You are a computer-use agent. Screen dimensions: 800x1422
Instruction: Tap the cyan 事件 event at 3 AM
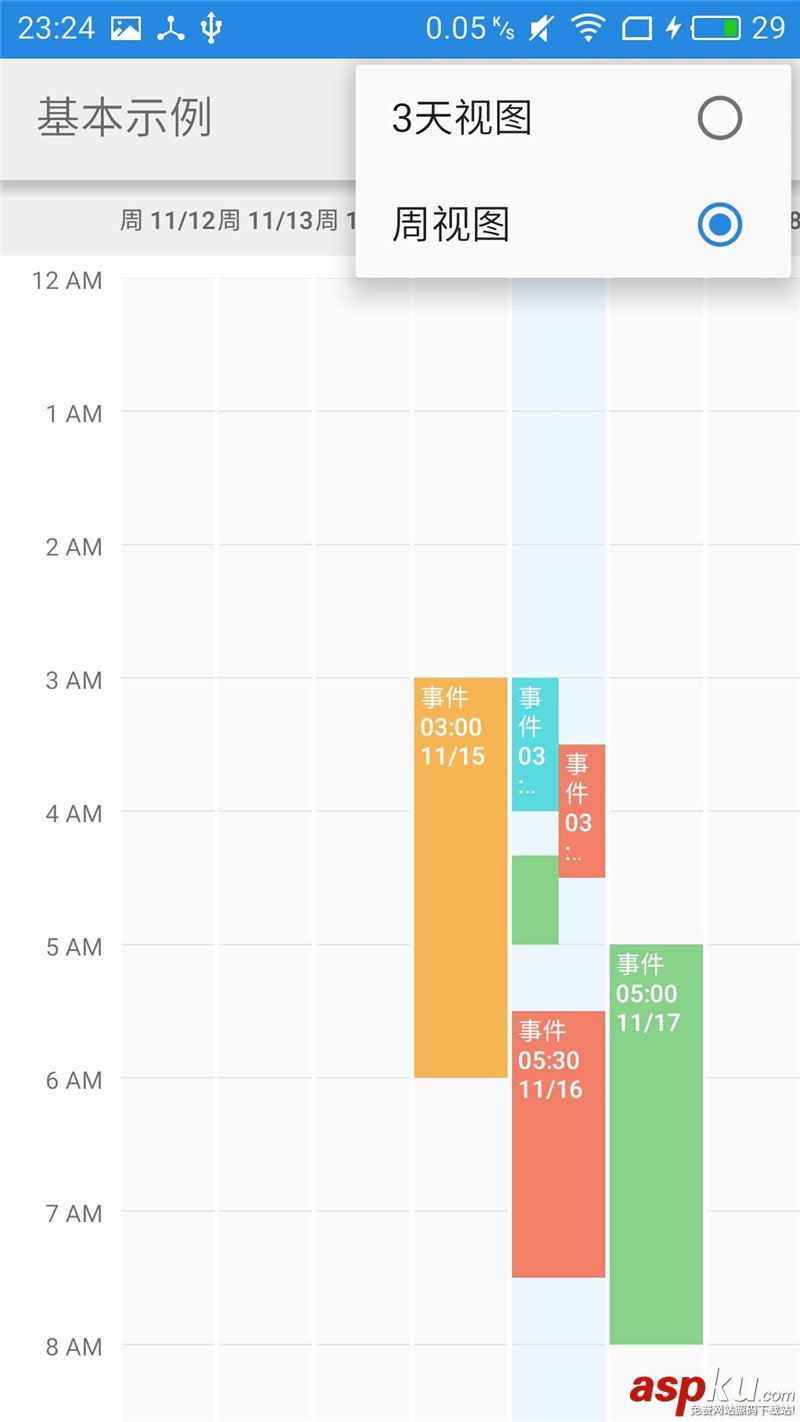click(535, 744)
